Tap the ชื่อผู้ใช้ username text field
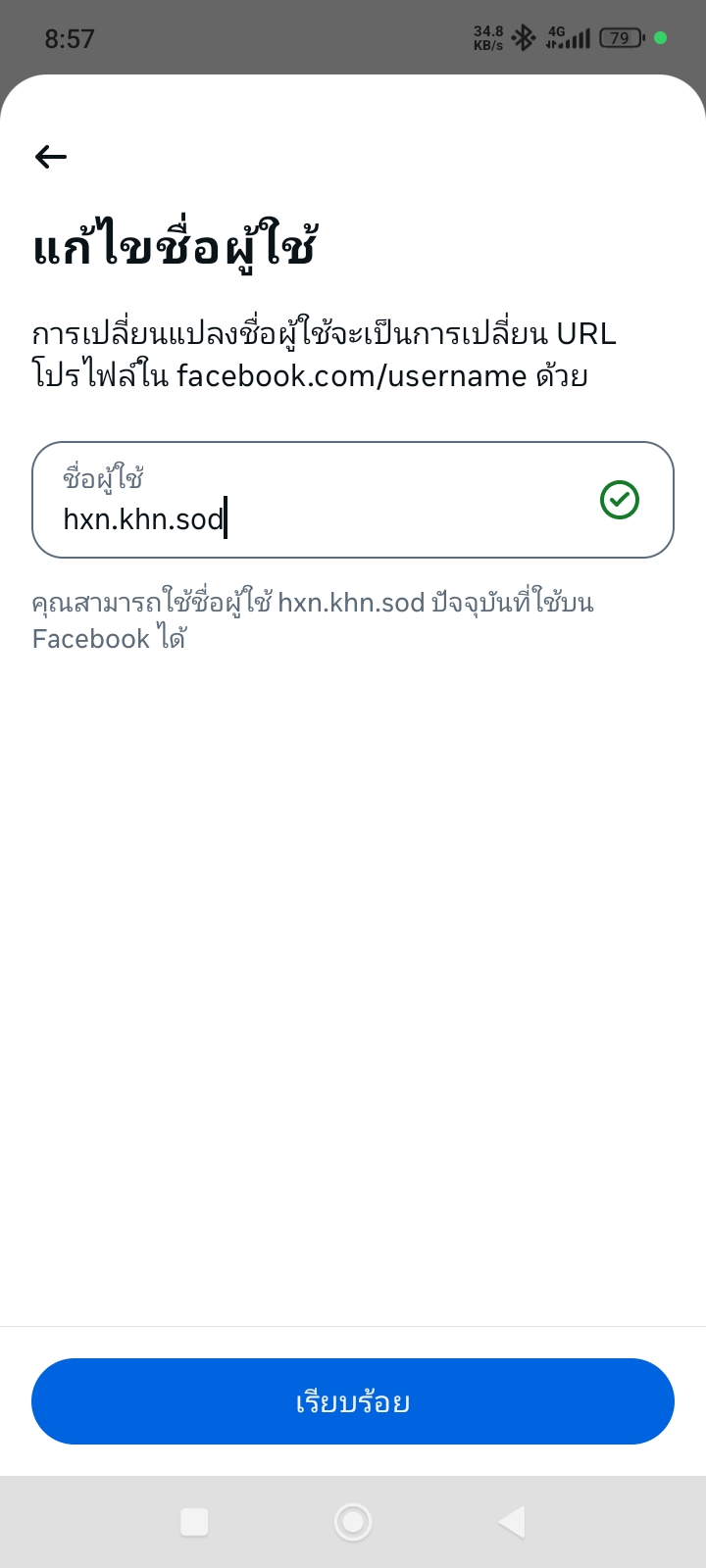The width and height of the screenshot is (706, 1568). click(324, 502)
